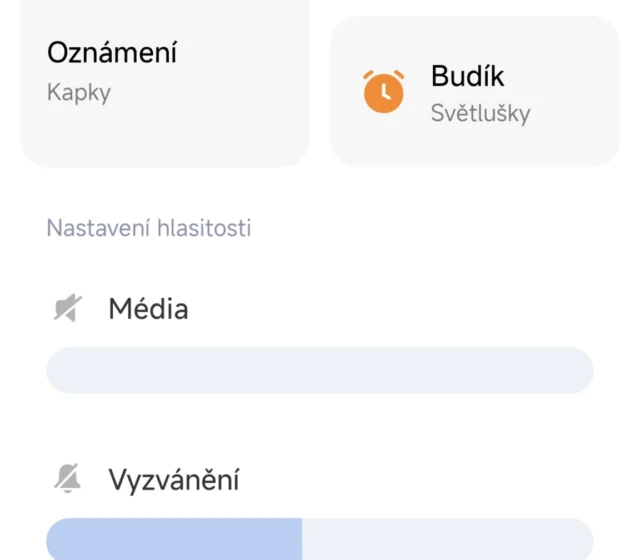The image size is (640, 560).
Task: Set the Vyzvánění volume slider level
Action: [x=320, y=540]
